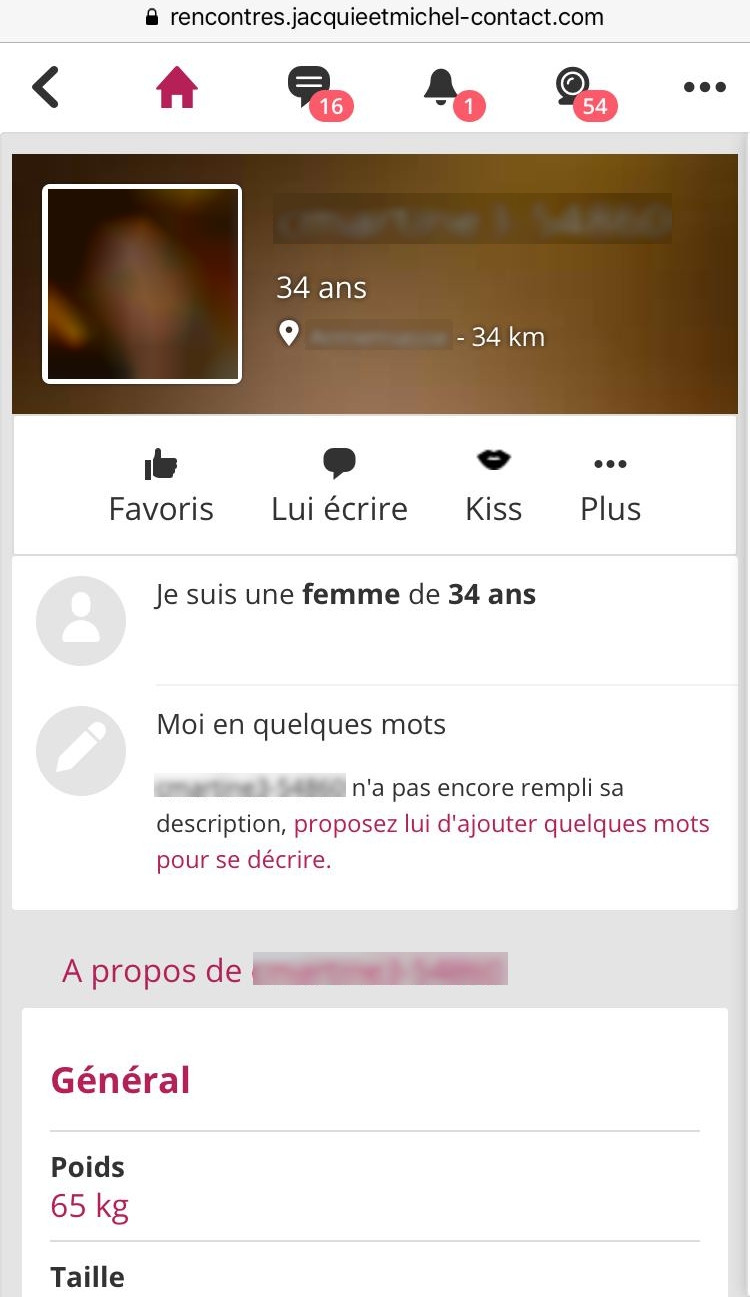The height and width of the screenshot is (1297, 750).
Task: Open the home page icon
Action: [x=177, y=88]
